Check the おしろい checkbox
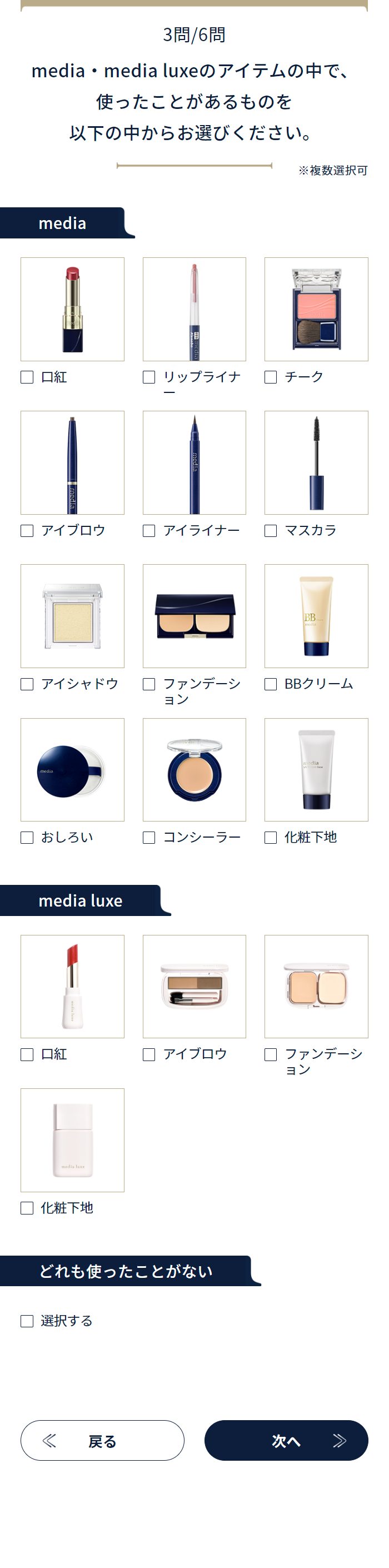The image size is (389, 1568). 27,837
